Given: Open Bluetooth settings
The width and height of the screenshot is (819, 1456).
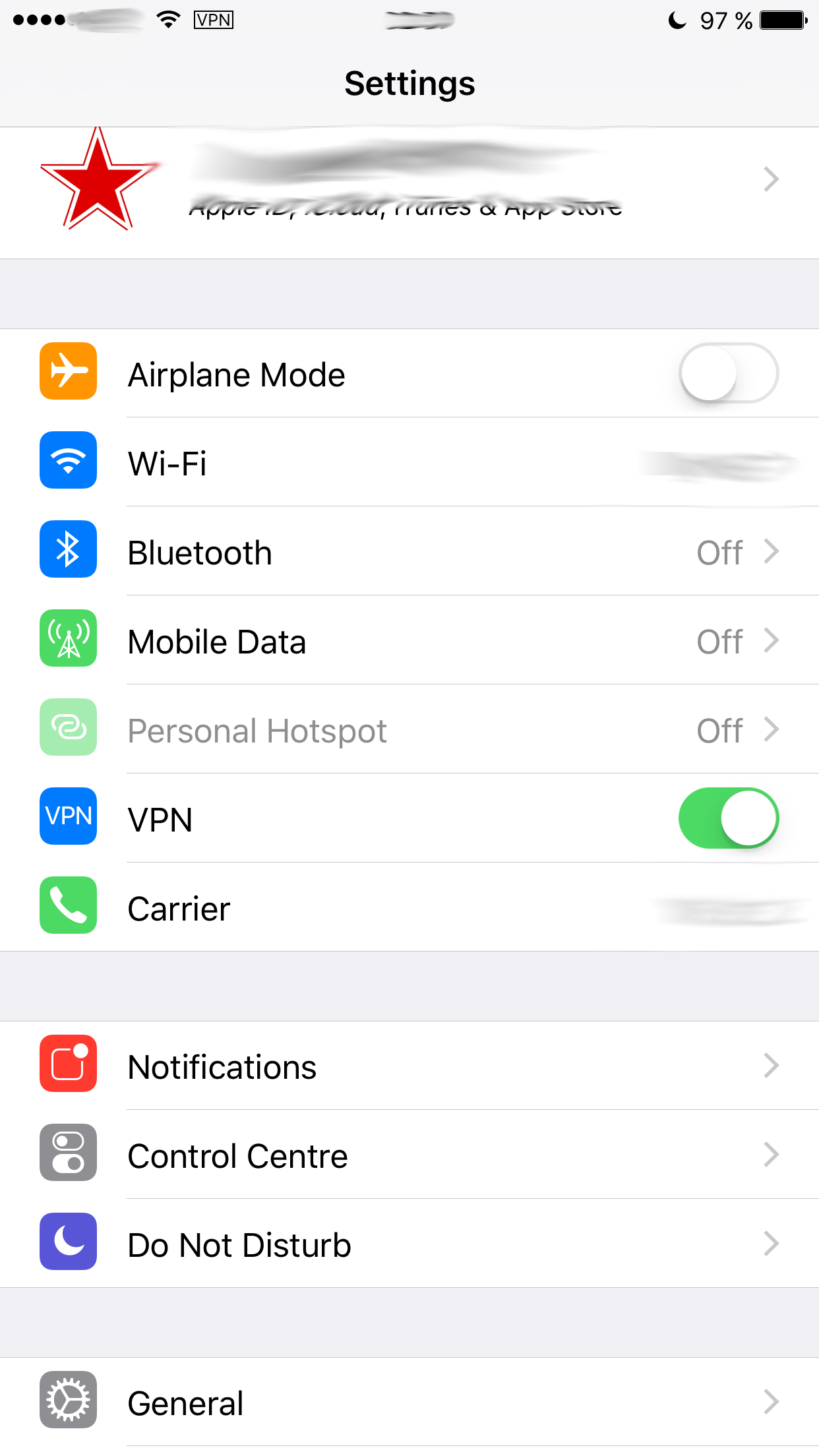Looking at the screenshot, I should point(409,551).
